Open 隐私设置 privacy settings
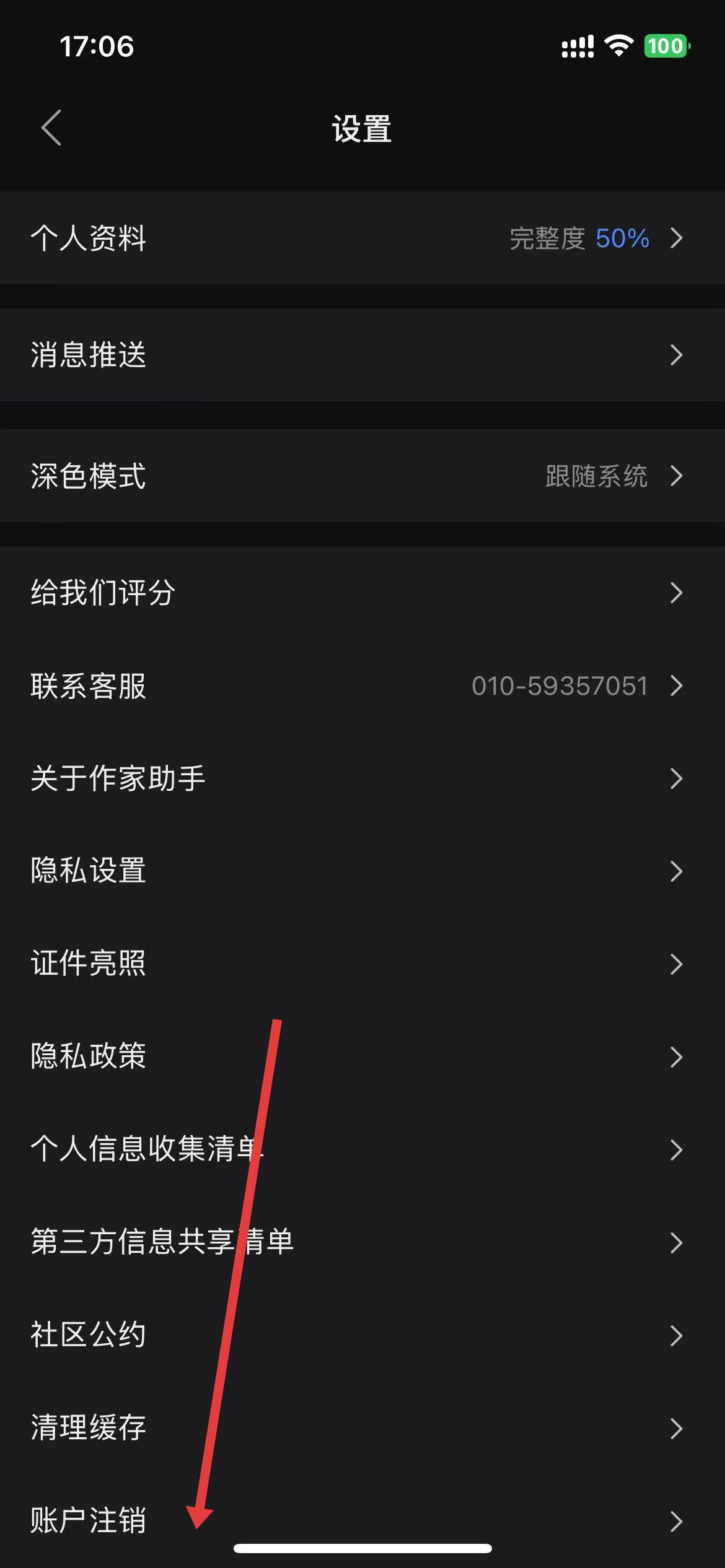725x1568 pixels. [362, 871]
